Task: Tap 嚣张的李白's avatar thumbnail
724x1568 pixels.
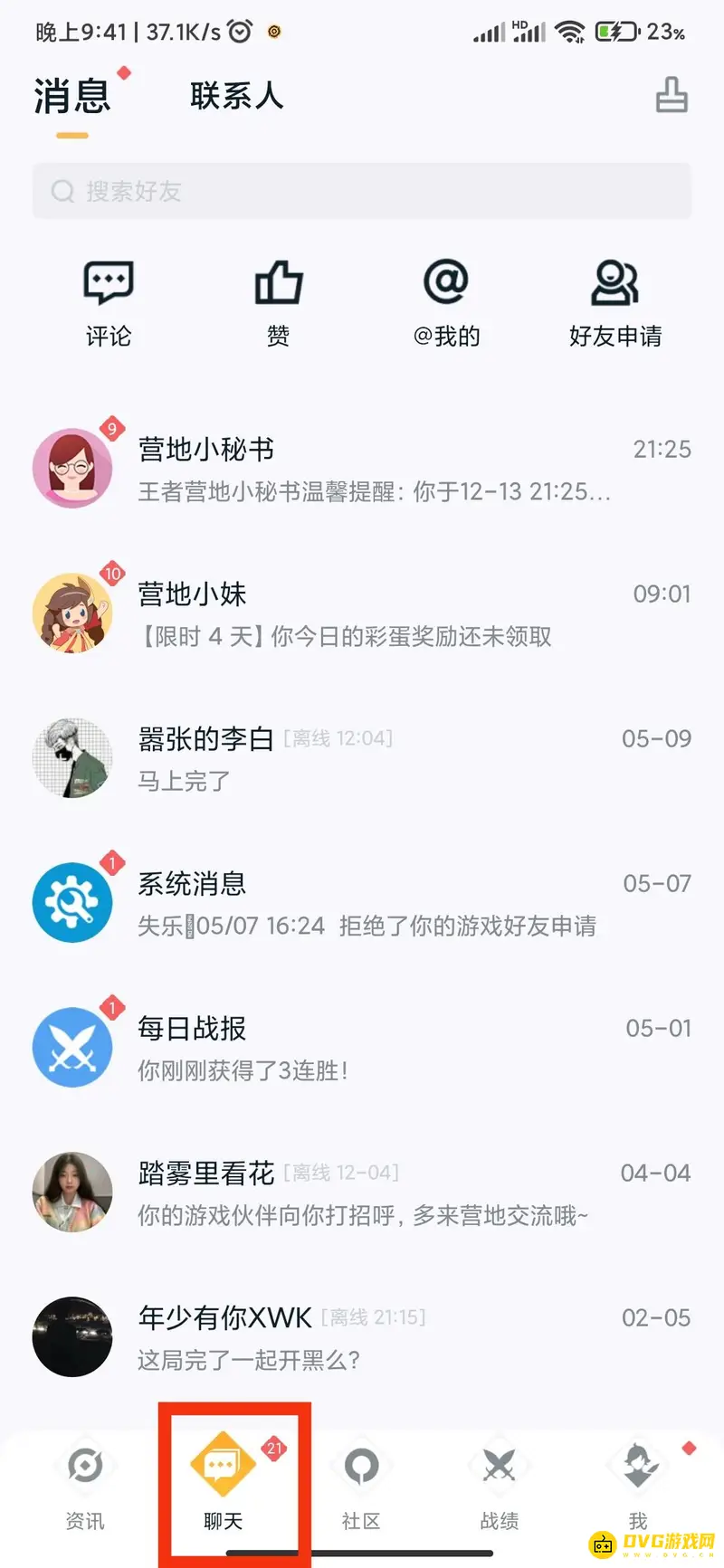Action: pyautogui.click(x=72, y=757)
